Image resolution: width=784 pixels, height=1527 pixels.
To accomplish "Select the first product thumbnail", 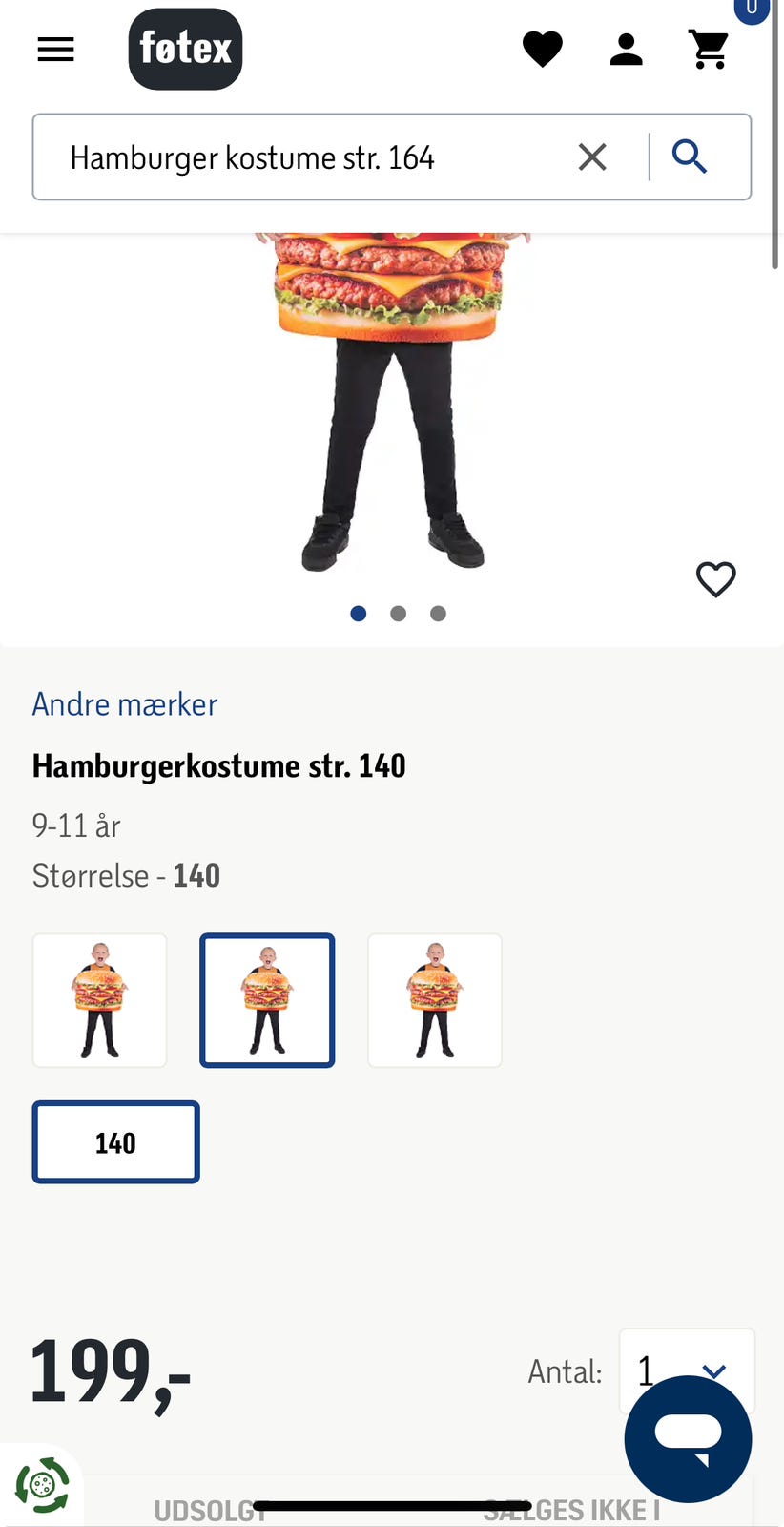I will (x=99, y=1000).
